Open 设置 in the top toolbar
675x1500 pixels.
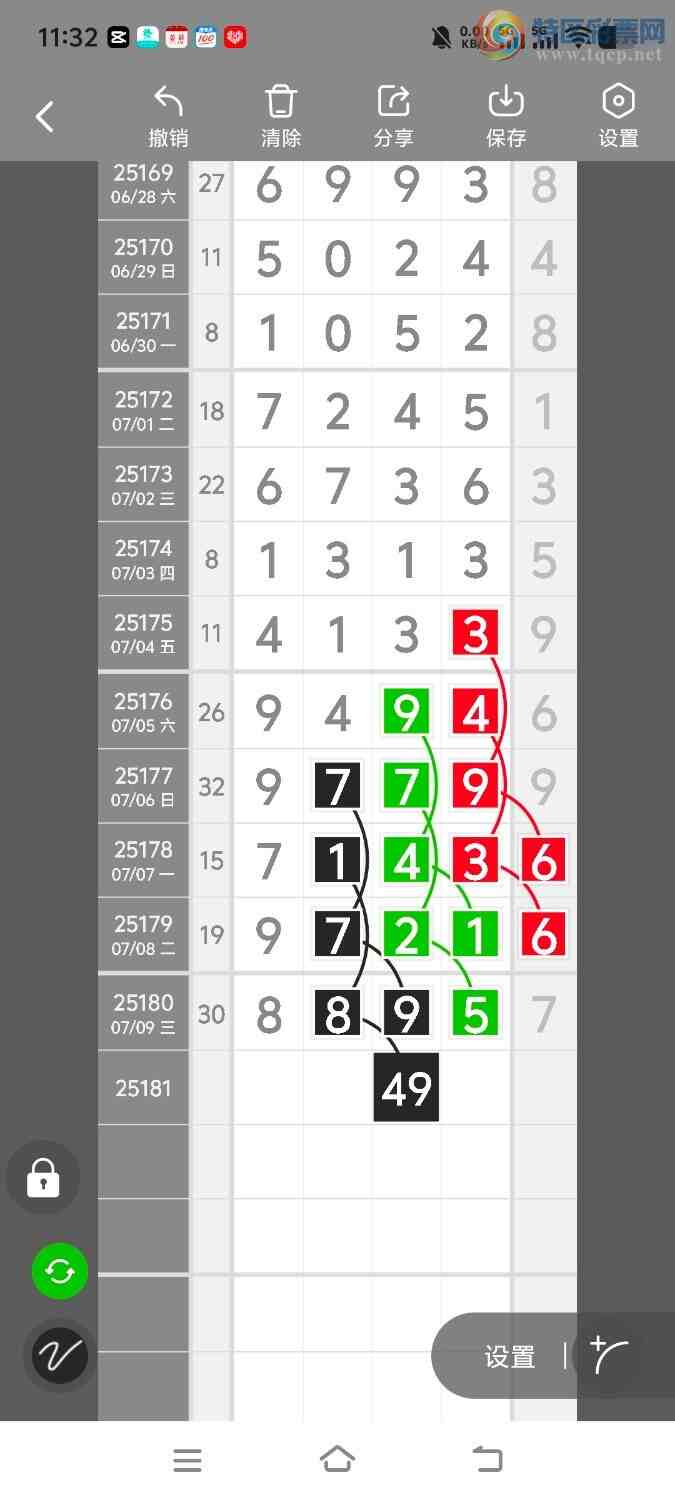click(618, 116)
